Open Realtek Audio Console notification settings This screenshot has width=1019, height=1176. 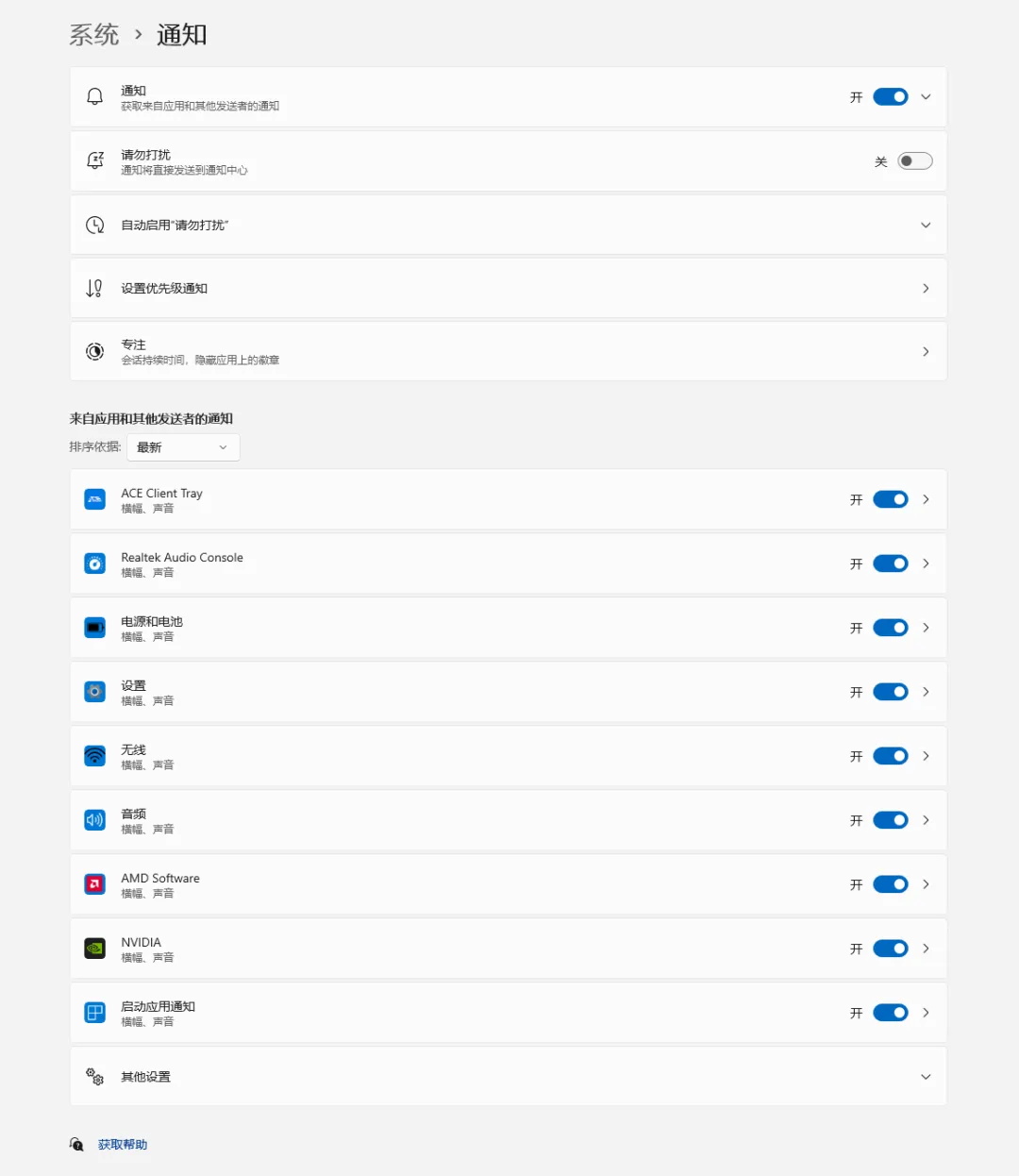(x=926, y=563)
